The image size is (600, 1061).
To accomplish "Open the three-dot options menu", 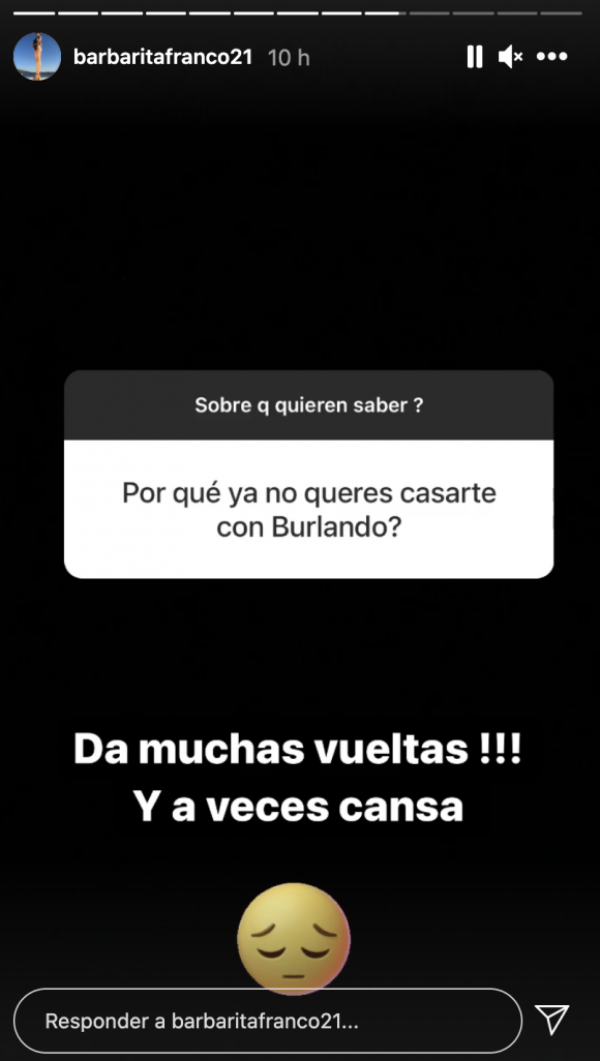I will pyautogui.click(x=552, y=57).
